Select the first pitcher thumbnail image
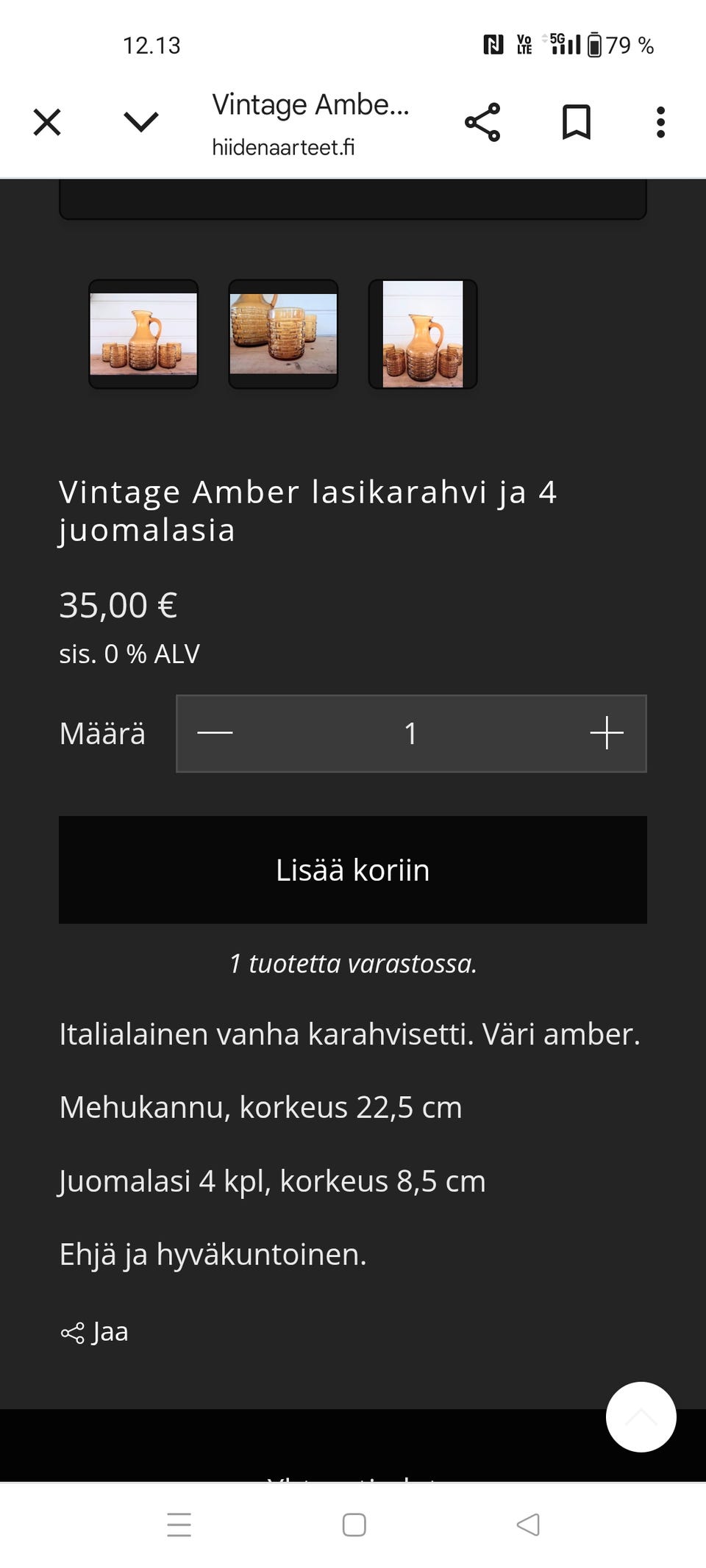The height and width of the screenshot is (1568, 706). tap(143, 333)
